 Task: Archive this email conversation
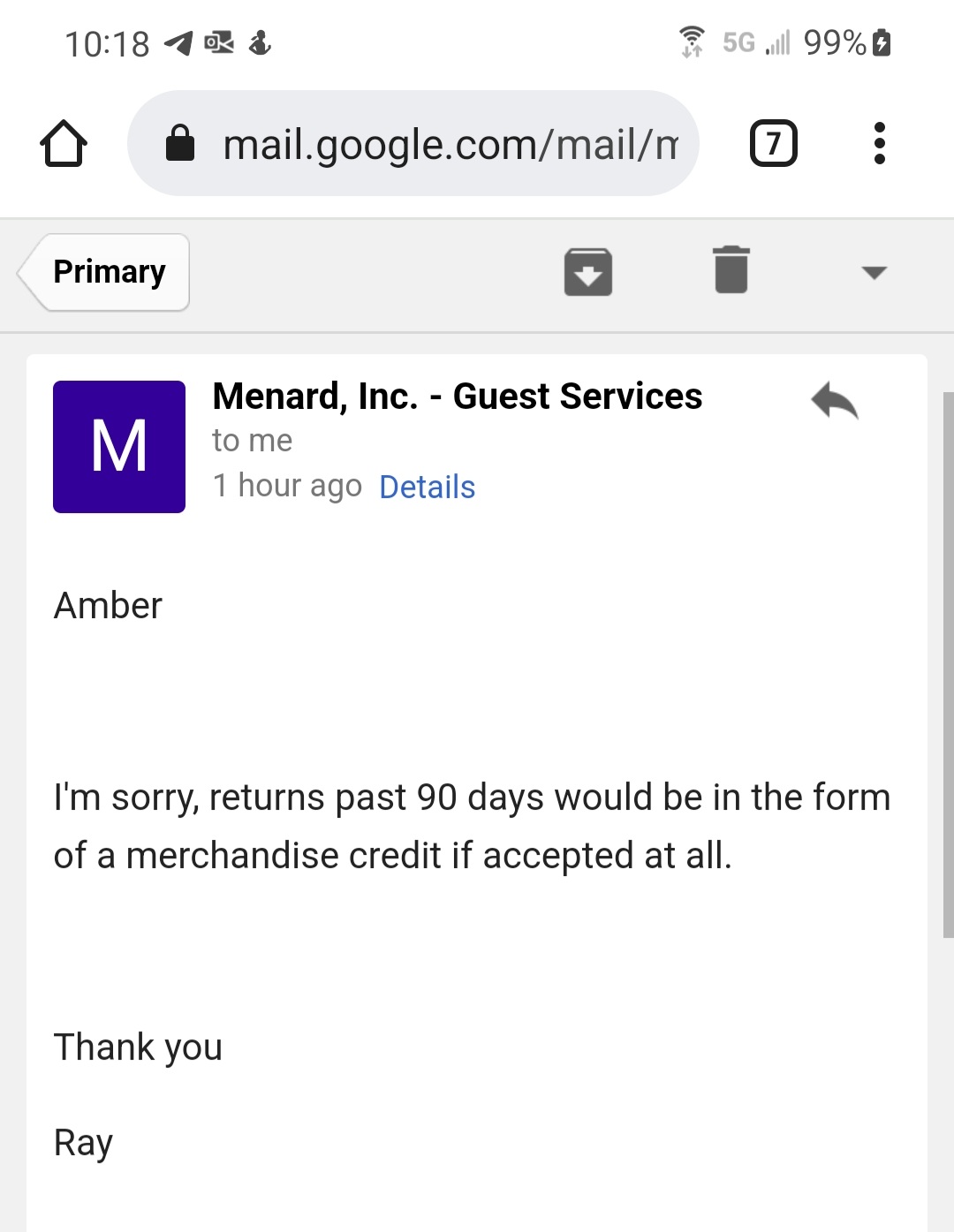point(588,272)
